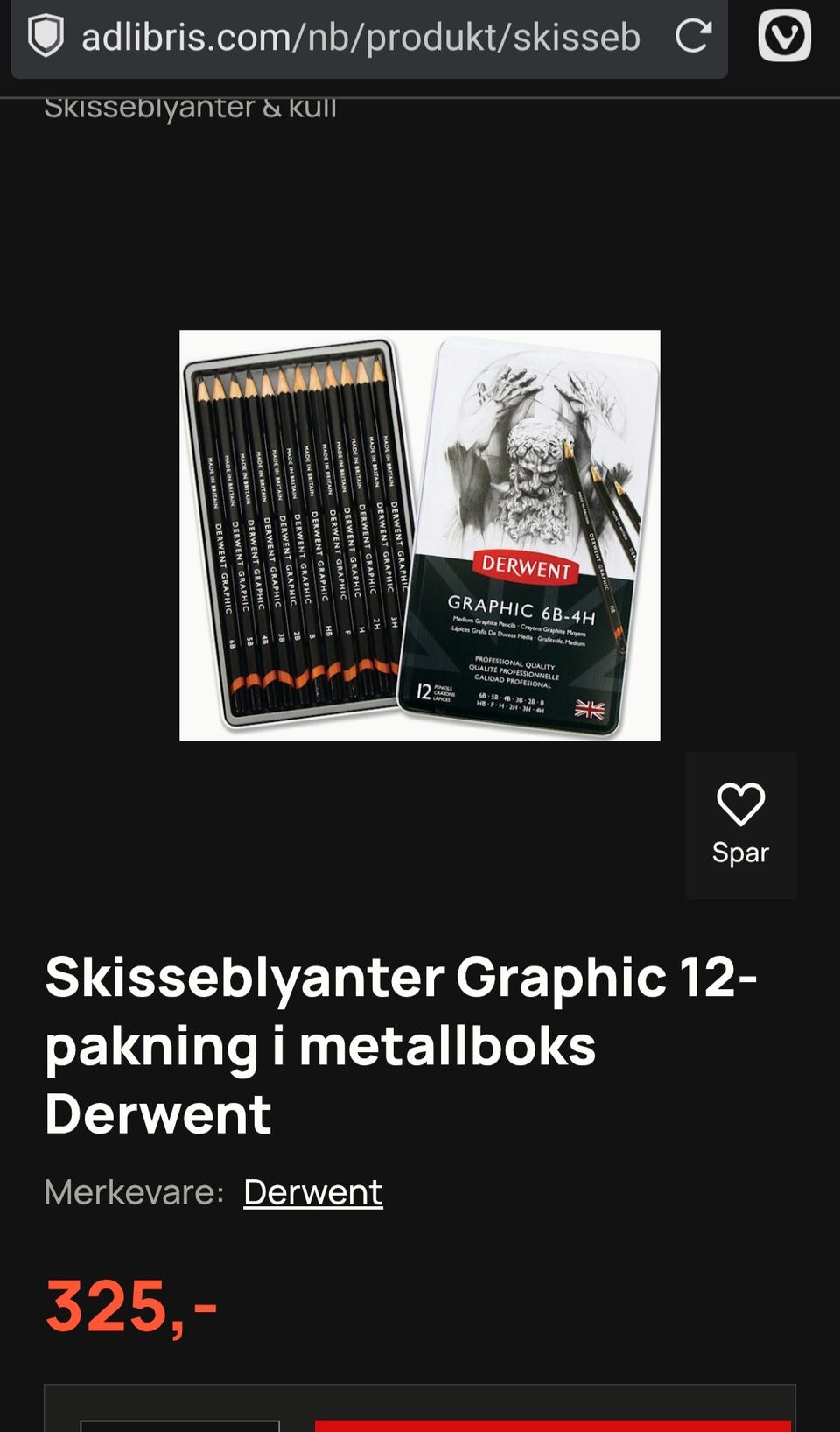The height and width of the screenshot is (1432, 840).
Task: Open the site security shield info
Action: pyautogui.click(x=45, y=36)
